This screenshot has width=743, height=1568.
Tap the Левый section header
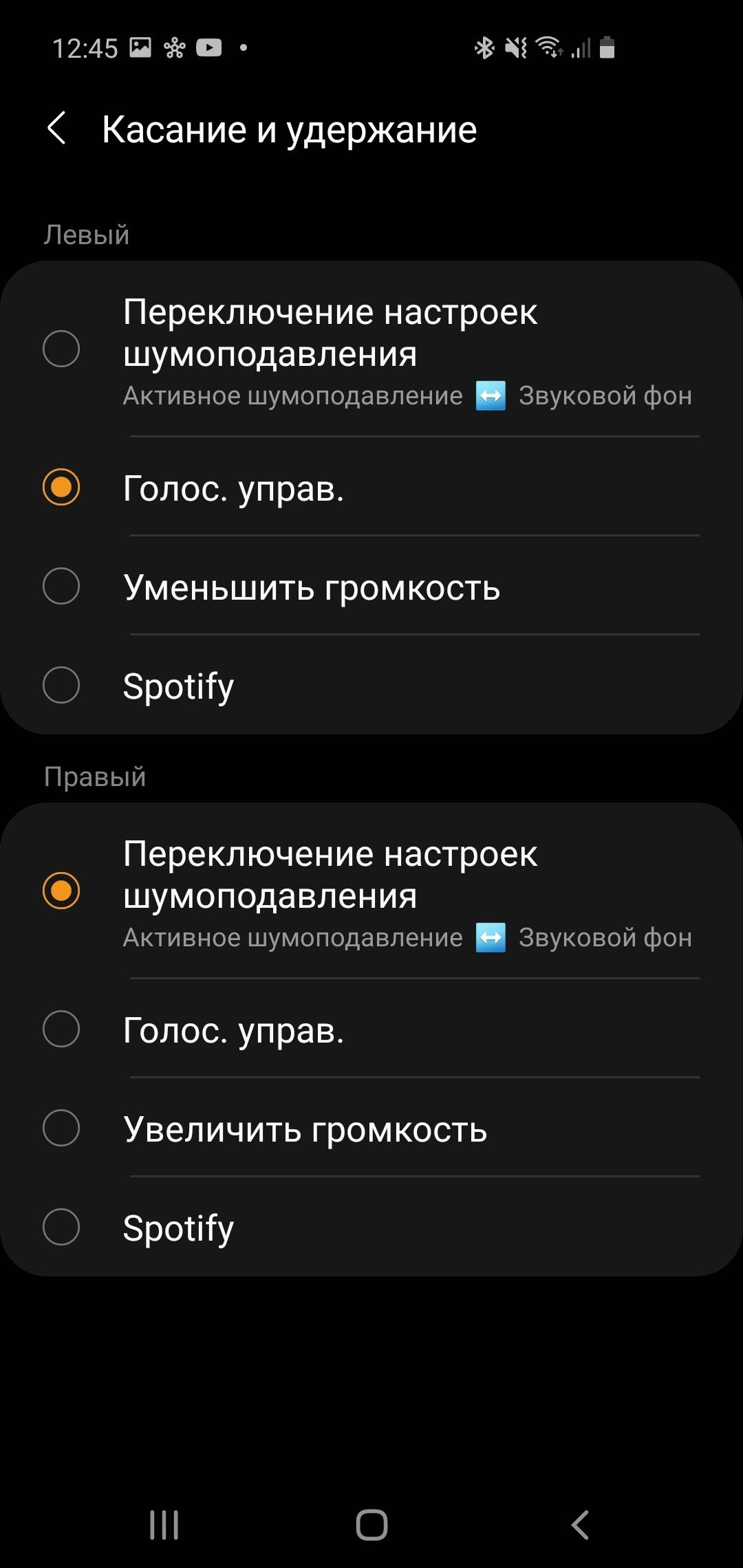click(x=86, y=233)
